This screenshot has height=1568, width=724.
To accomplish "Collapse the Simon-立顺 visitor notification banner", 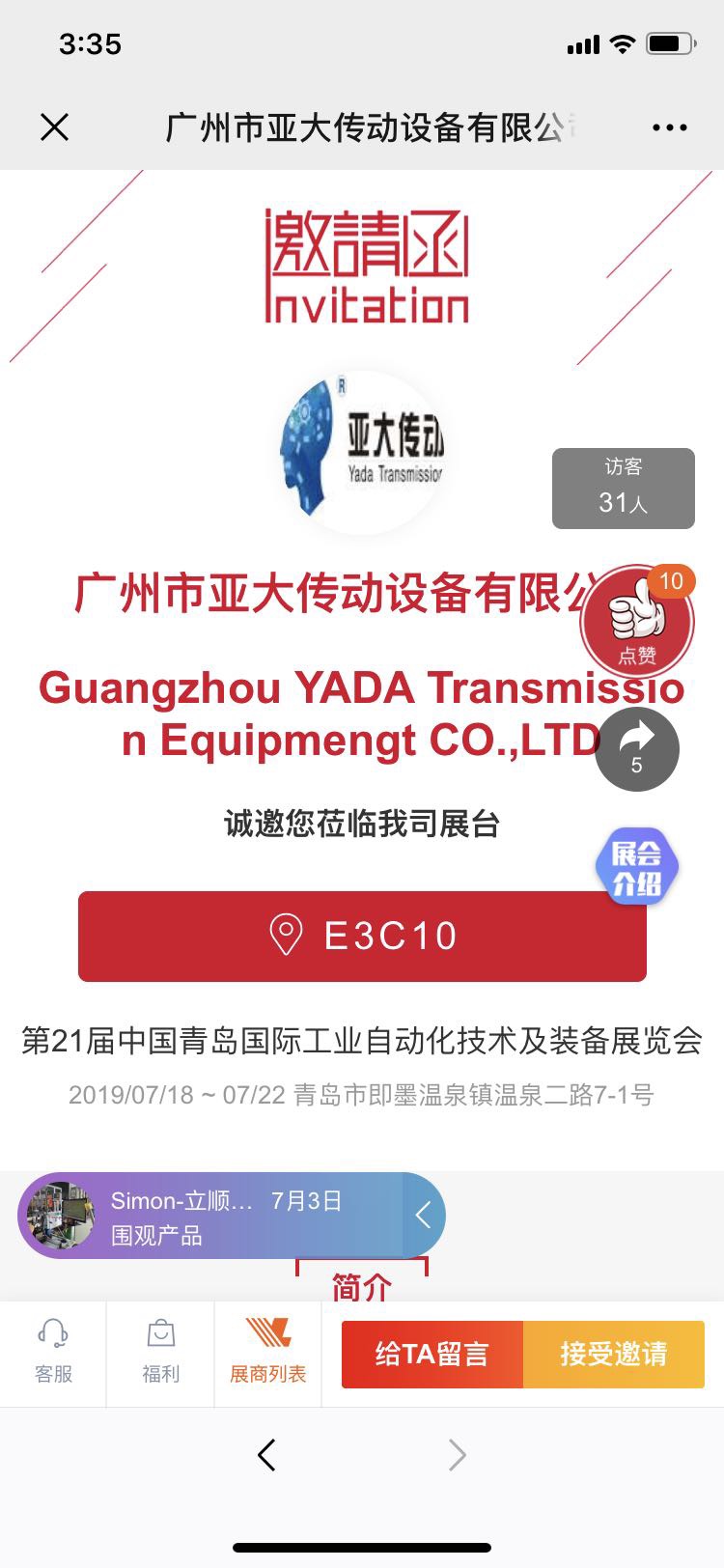I will point(423,1216).
